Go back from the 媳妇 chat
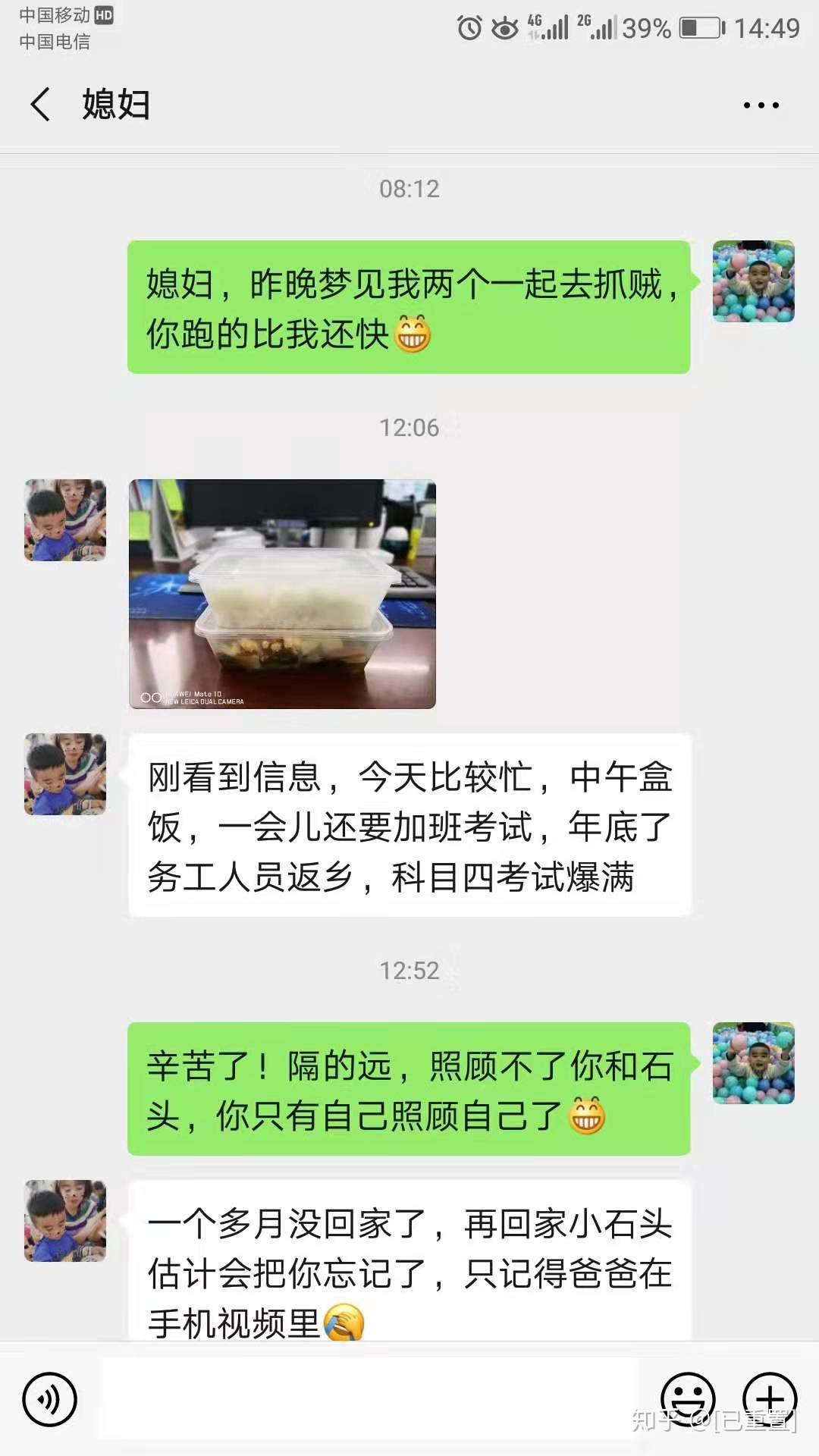The image size is (819, 1456). 41,105
